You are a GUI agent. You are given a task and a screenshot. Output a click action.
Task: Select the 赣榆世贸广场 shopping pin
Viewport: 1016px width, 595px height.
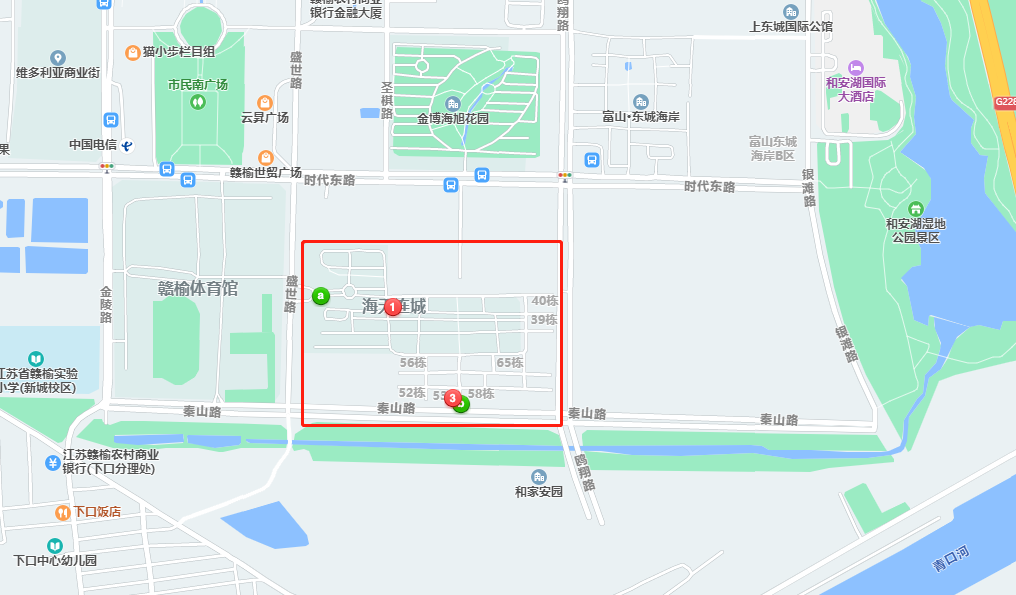pyautogui.click(x=266, y=157)
